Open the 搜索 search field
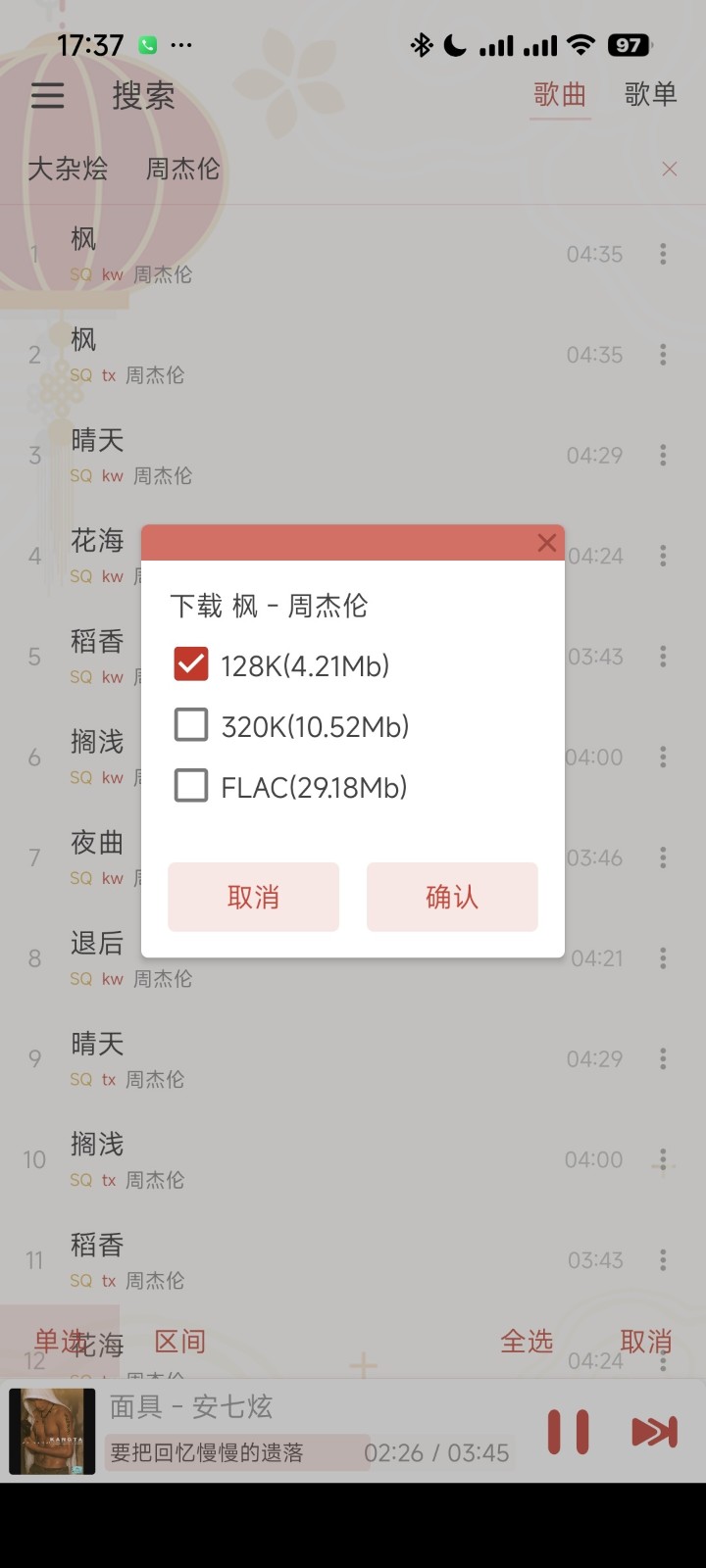Image resolution: width=706 pixels, height=1568 pixels. point(143,95)
